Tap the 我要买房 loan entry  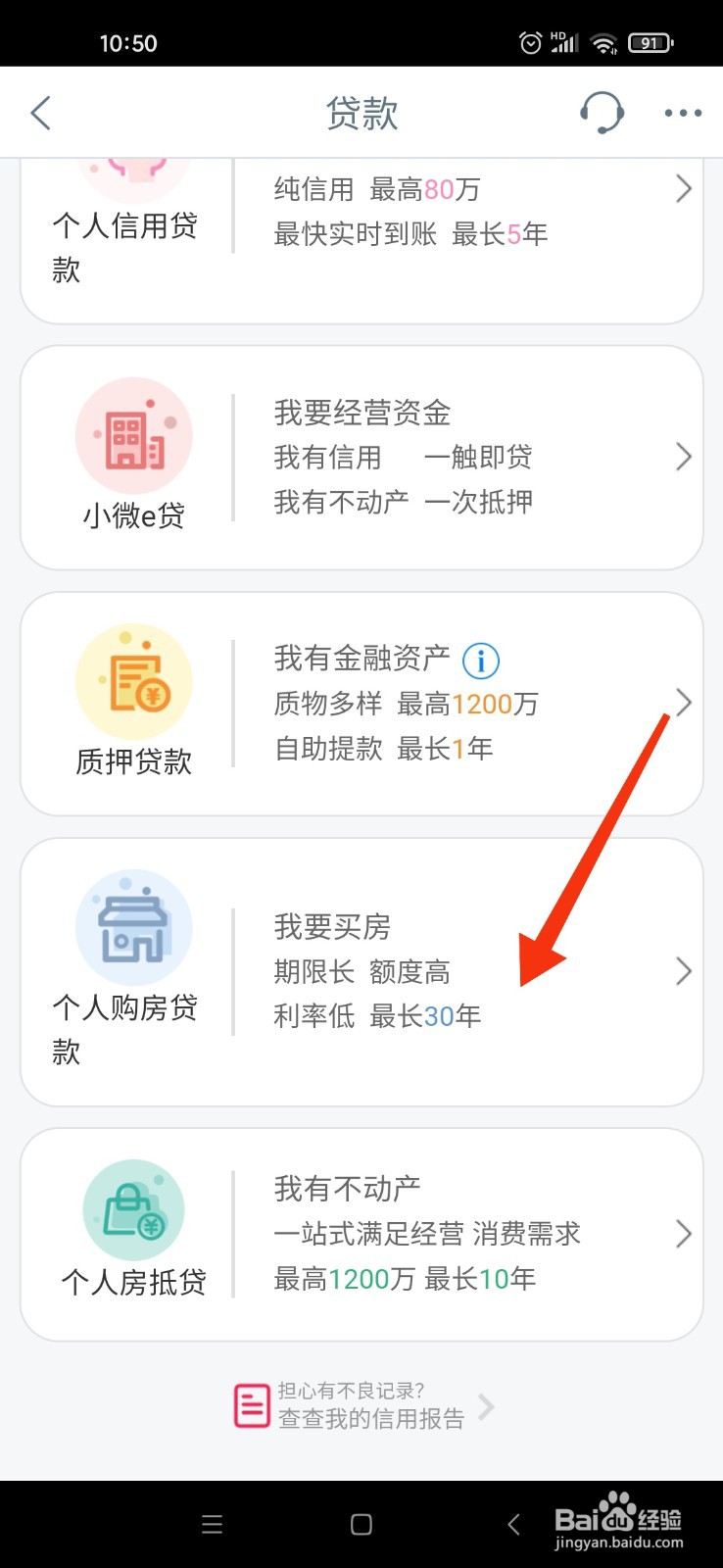click(x=332, y=925)
